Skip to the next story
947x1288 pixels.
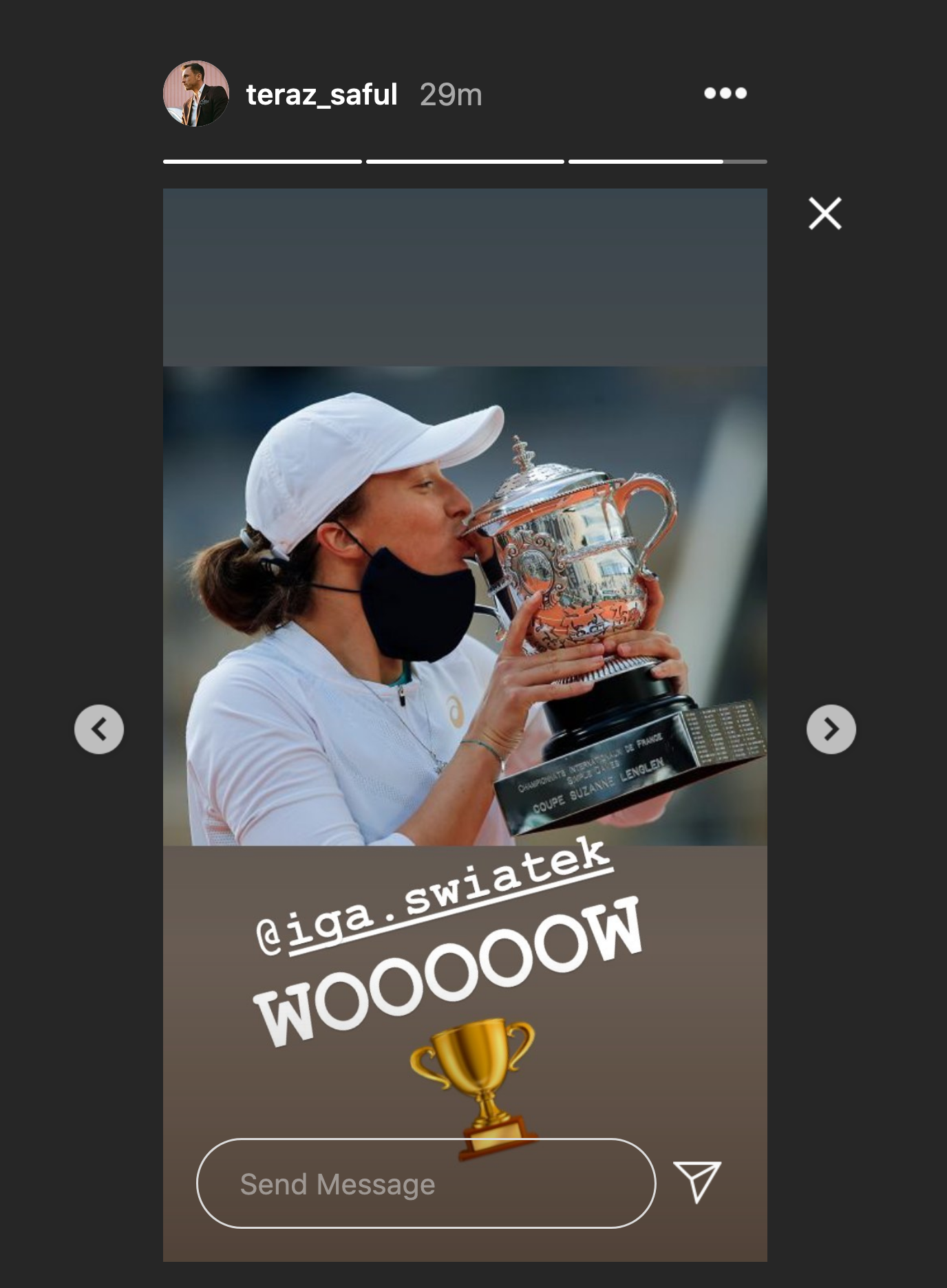831,729
